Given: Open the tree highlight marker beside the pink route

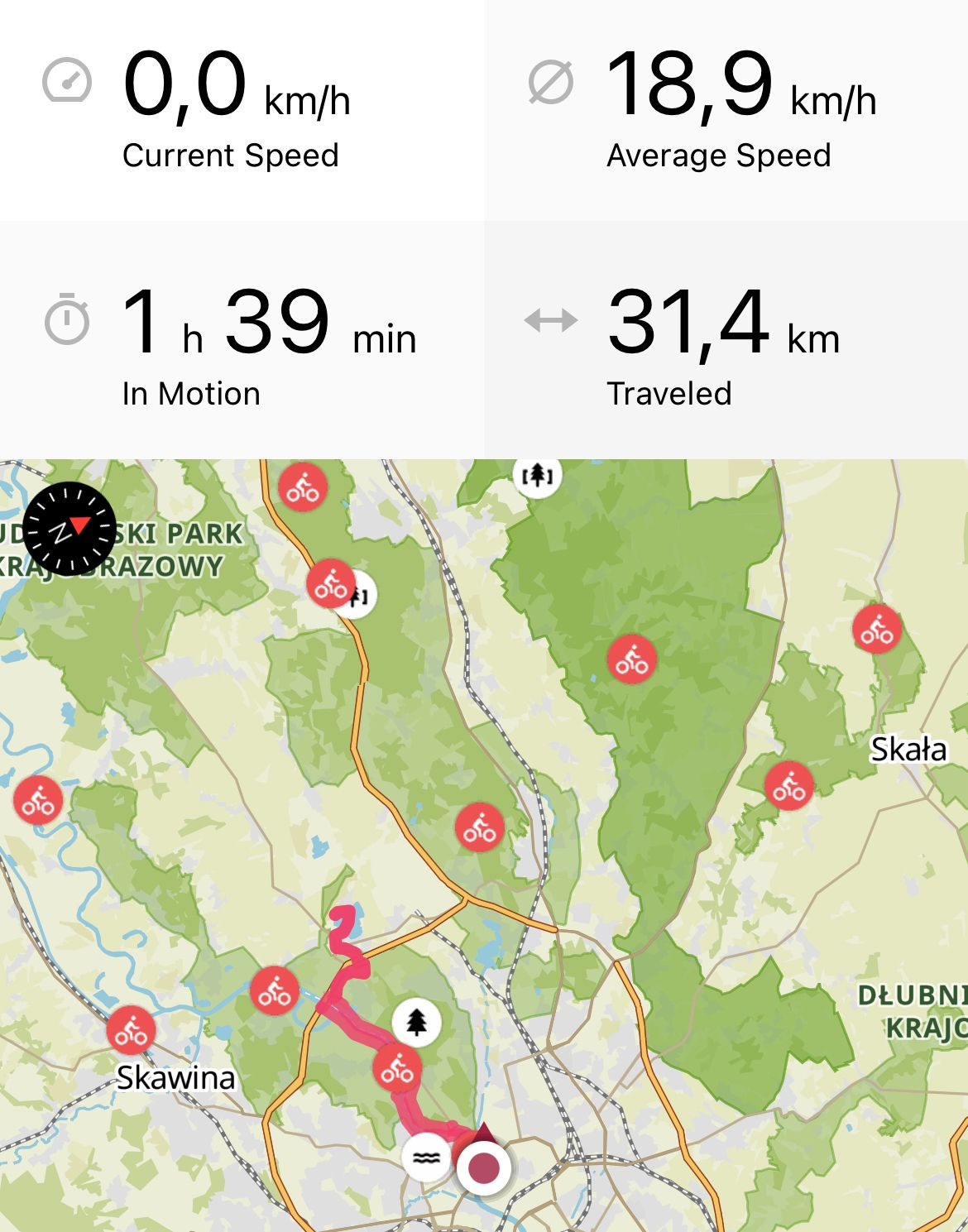Looking at the screenshot, I should click(x=416, y=1023).
